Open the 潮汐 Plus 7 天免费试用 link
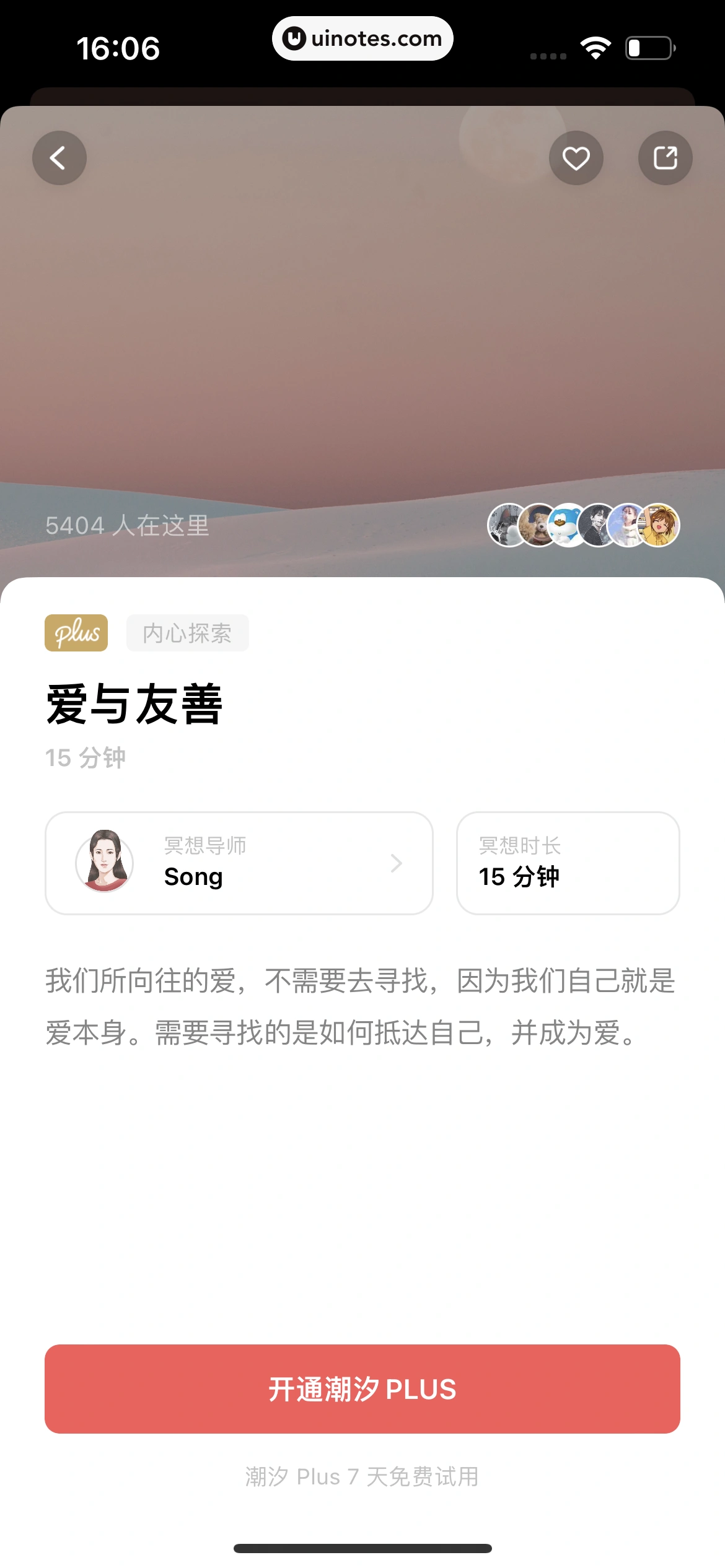This screenshot has width=725, height=1568. click(x=362, y=1476)
